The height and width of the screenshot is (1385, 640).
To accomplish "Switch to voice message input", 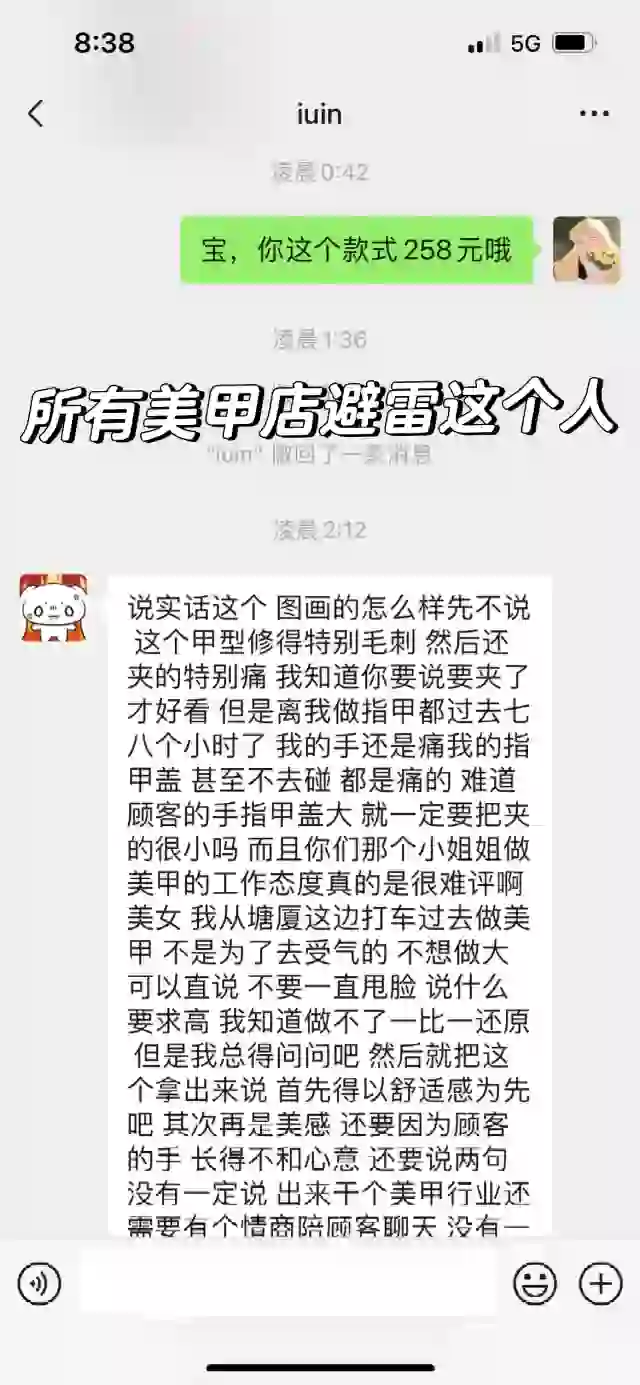I will pyautogui.click(x=39, y=1283).
